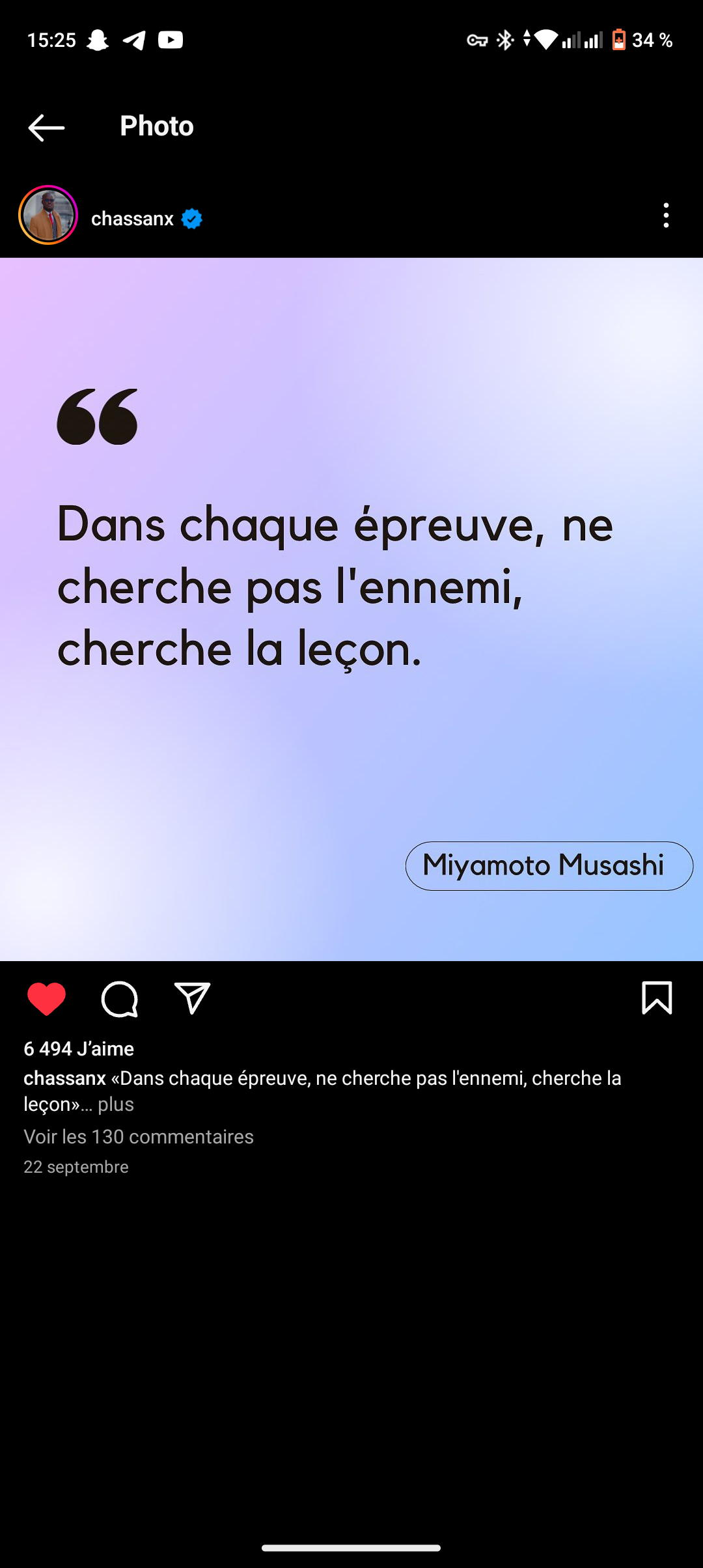Bookmark this post to saved
The height and width of the screenshot is (1568, 703).
click(656, 998)
